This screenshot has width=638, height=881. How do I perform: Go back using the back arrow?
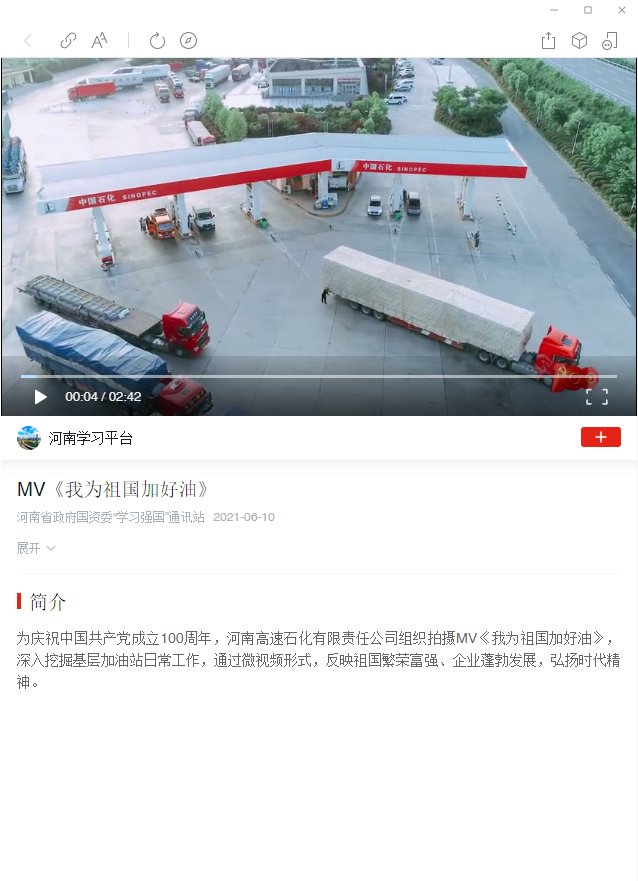point(27,41)
